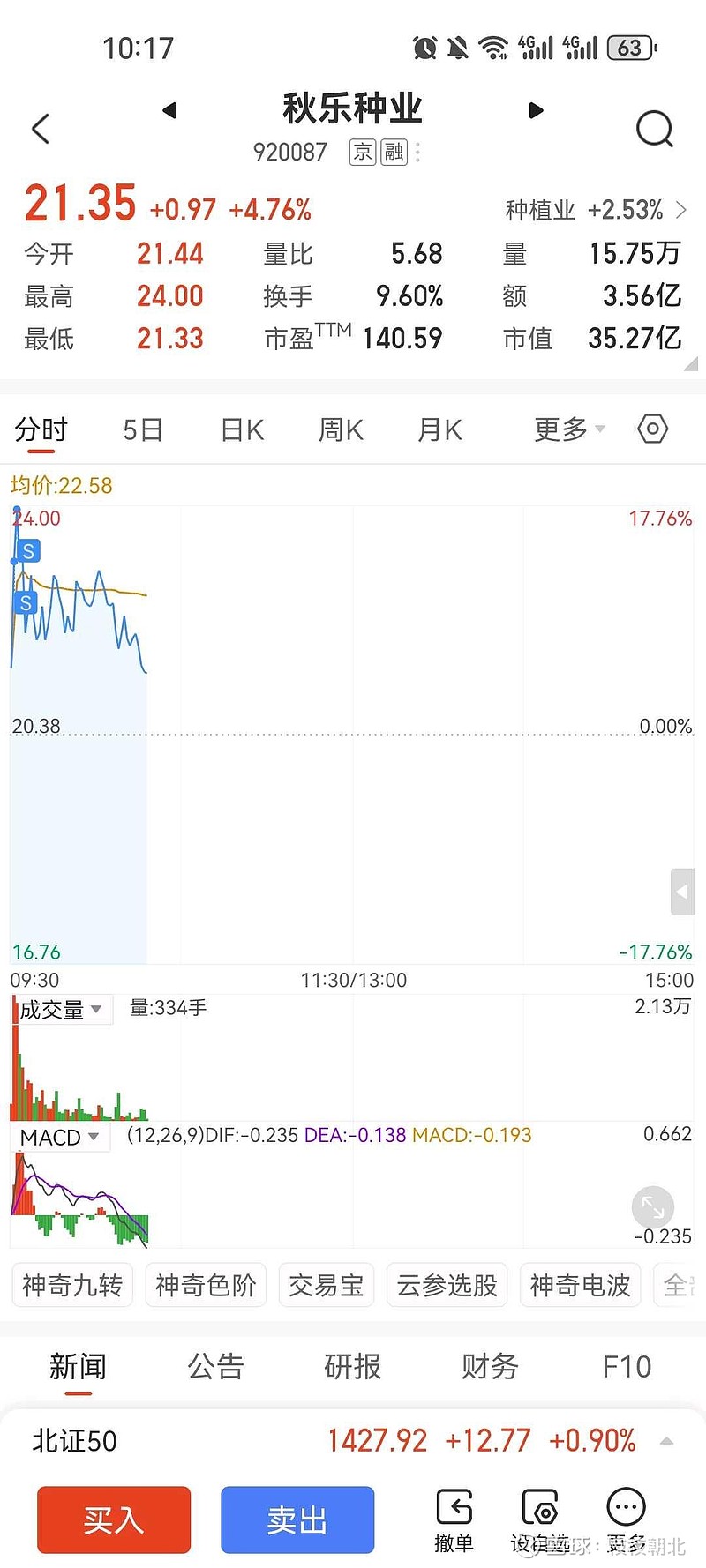Select the 周K chart tab
This screenshot has width=706, height=1568.
[x=341, y=430]
